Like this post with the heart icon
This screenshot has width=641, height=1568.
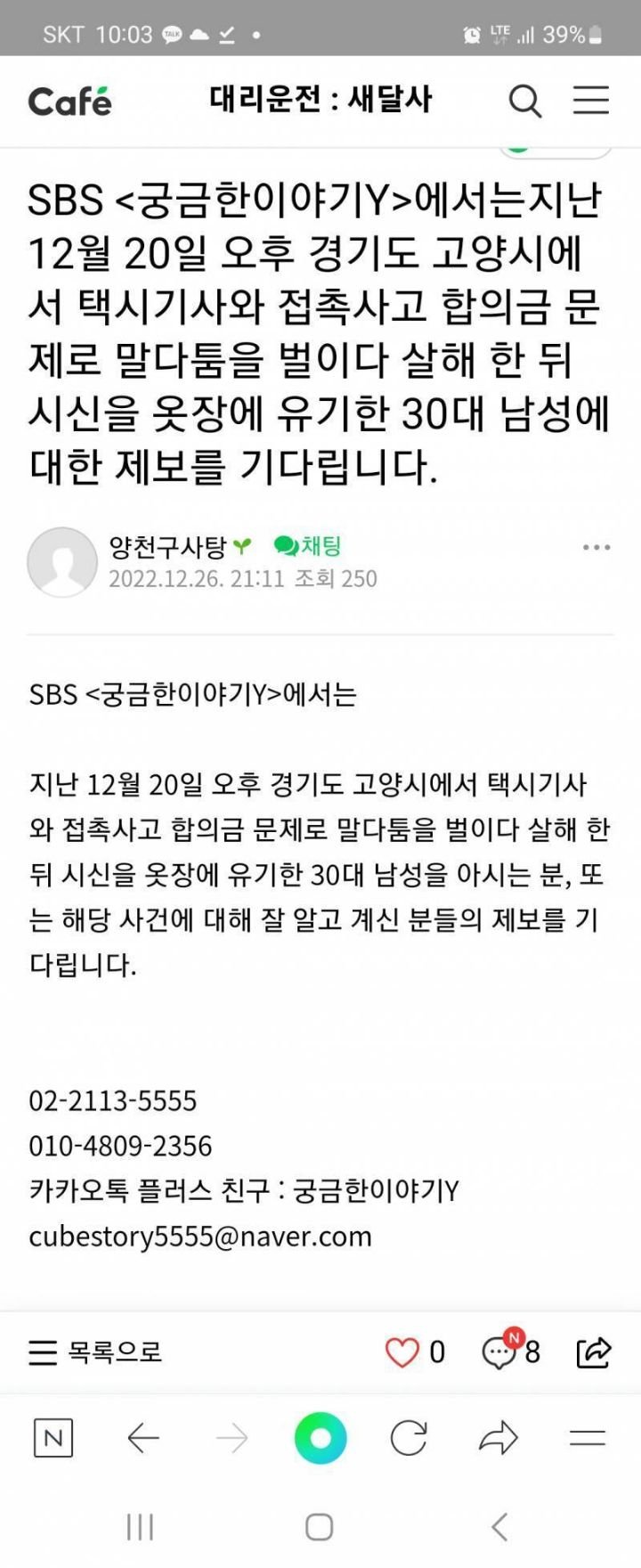[402, 1352]
